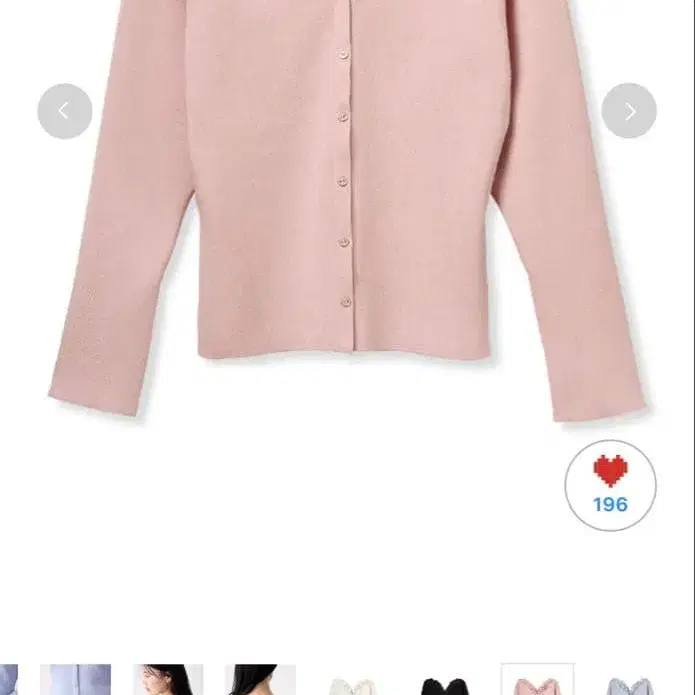Select the white cardigan thumbnail
The image size is (695, 695).
354,682
